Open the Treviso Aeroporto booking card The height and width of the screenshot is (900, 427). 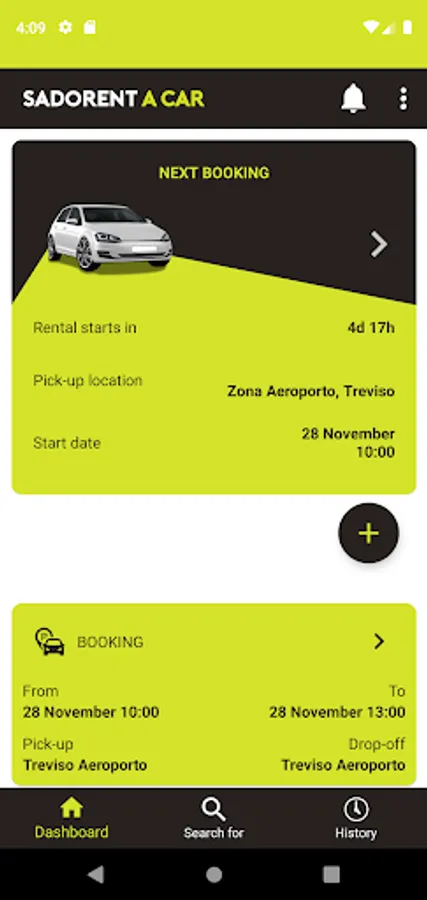click(214, 694)
